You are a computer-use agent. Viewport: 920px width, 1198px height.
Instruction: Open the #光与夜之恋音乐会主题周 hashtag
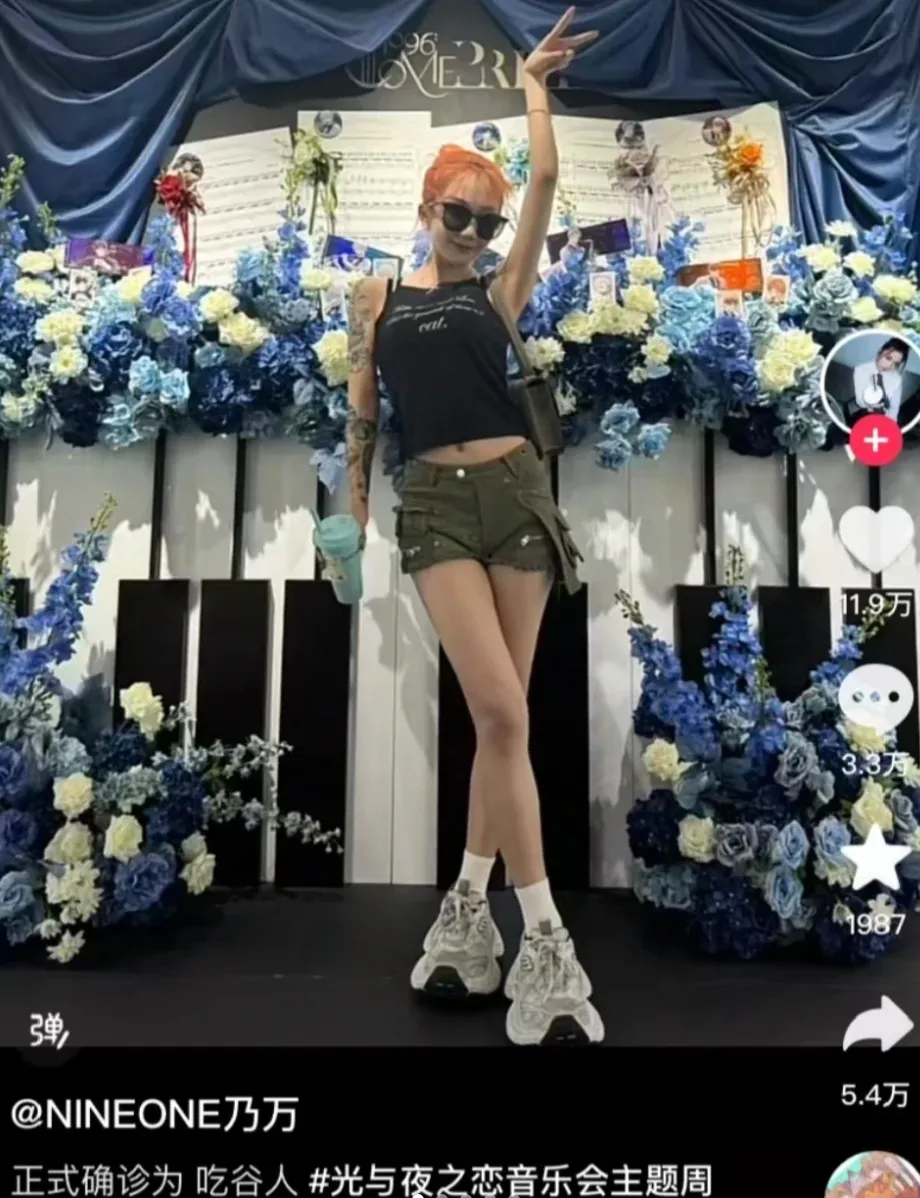click(510, 1180)
